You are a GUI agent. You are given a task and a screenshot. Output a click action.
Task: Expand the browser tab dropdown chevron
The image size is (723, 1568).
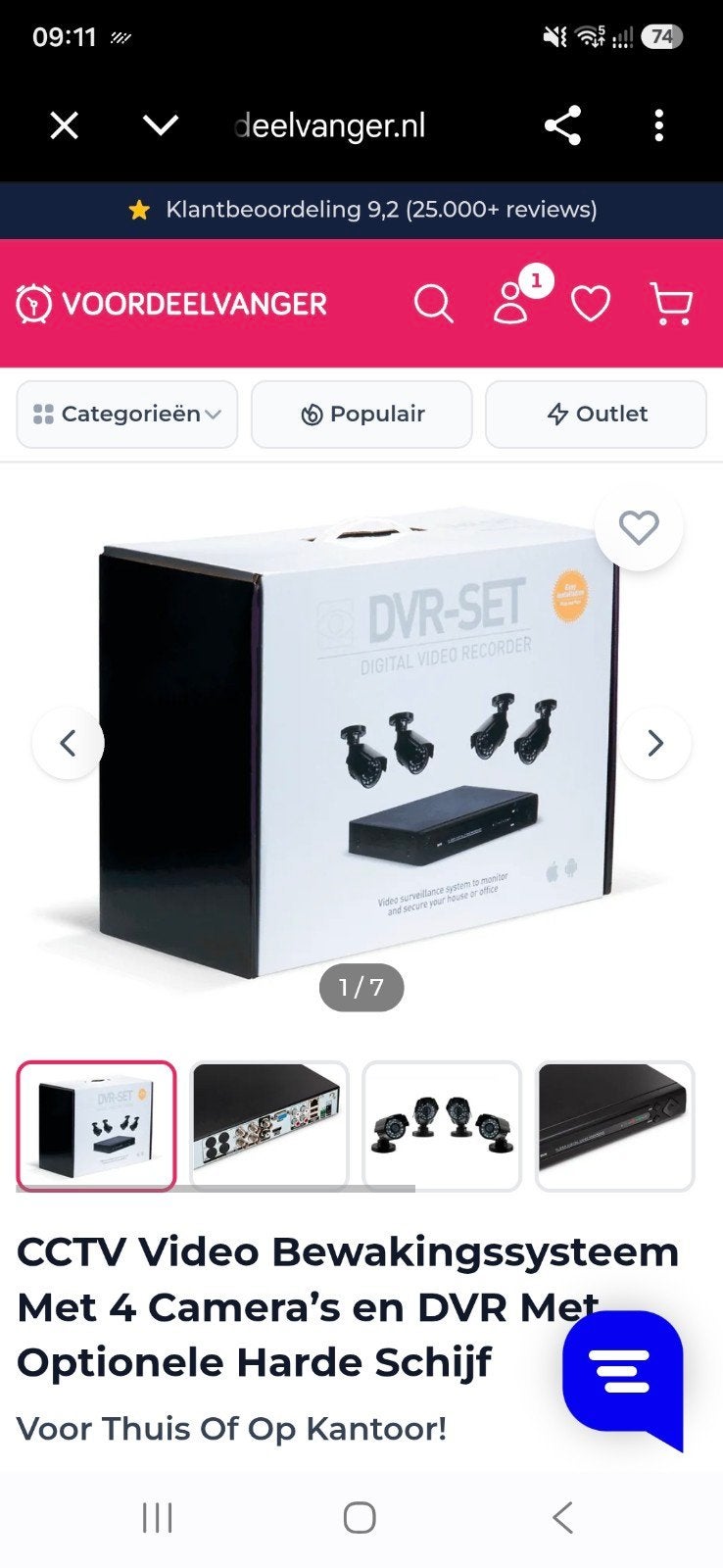coord(161,125)
